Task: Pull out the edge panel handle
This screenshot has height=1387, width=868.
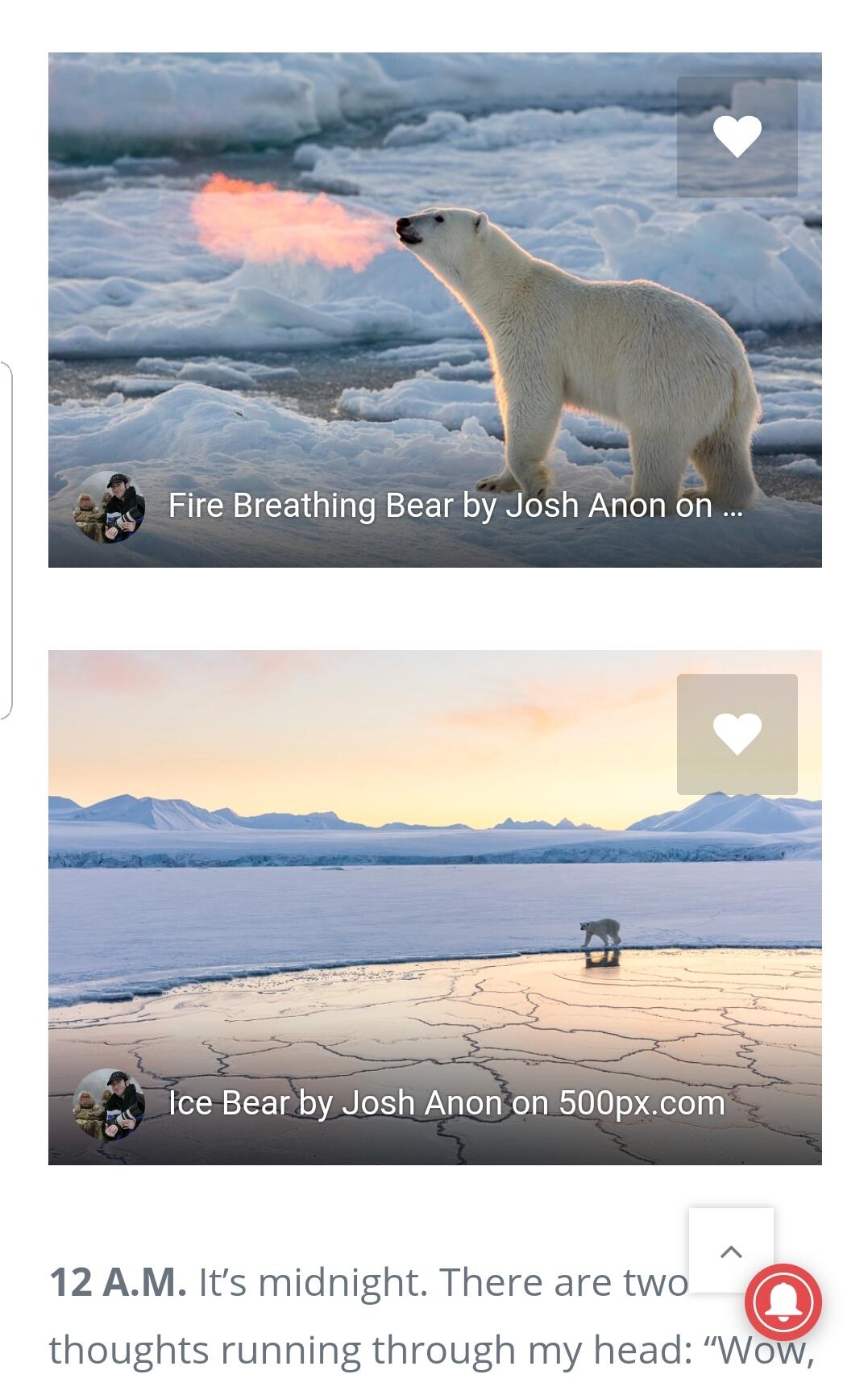Action: 6,539
